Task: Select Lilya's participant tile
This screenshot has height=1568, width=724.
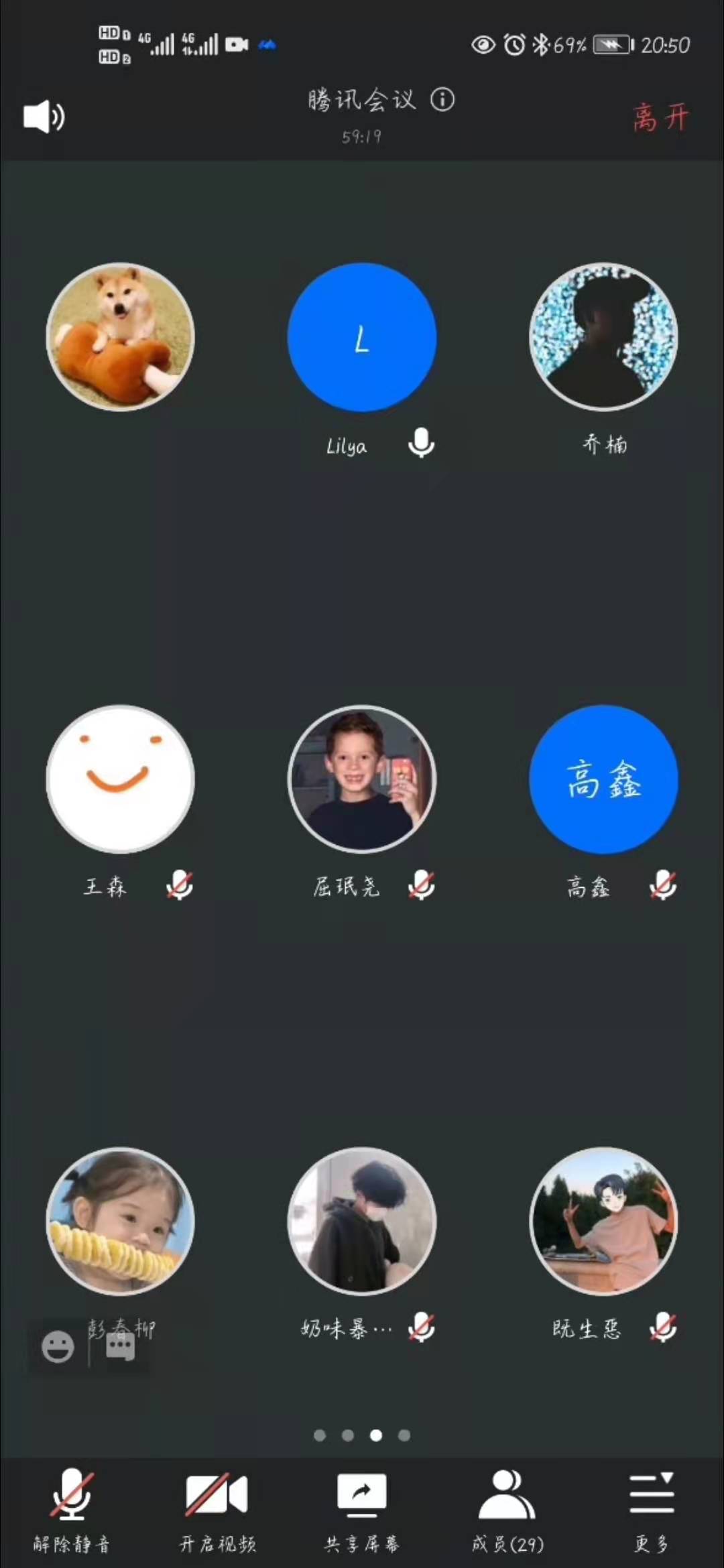Action: (362, 337)
